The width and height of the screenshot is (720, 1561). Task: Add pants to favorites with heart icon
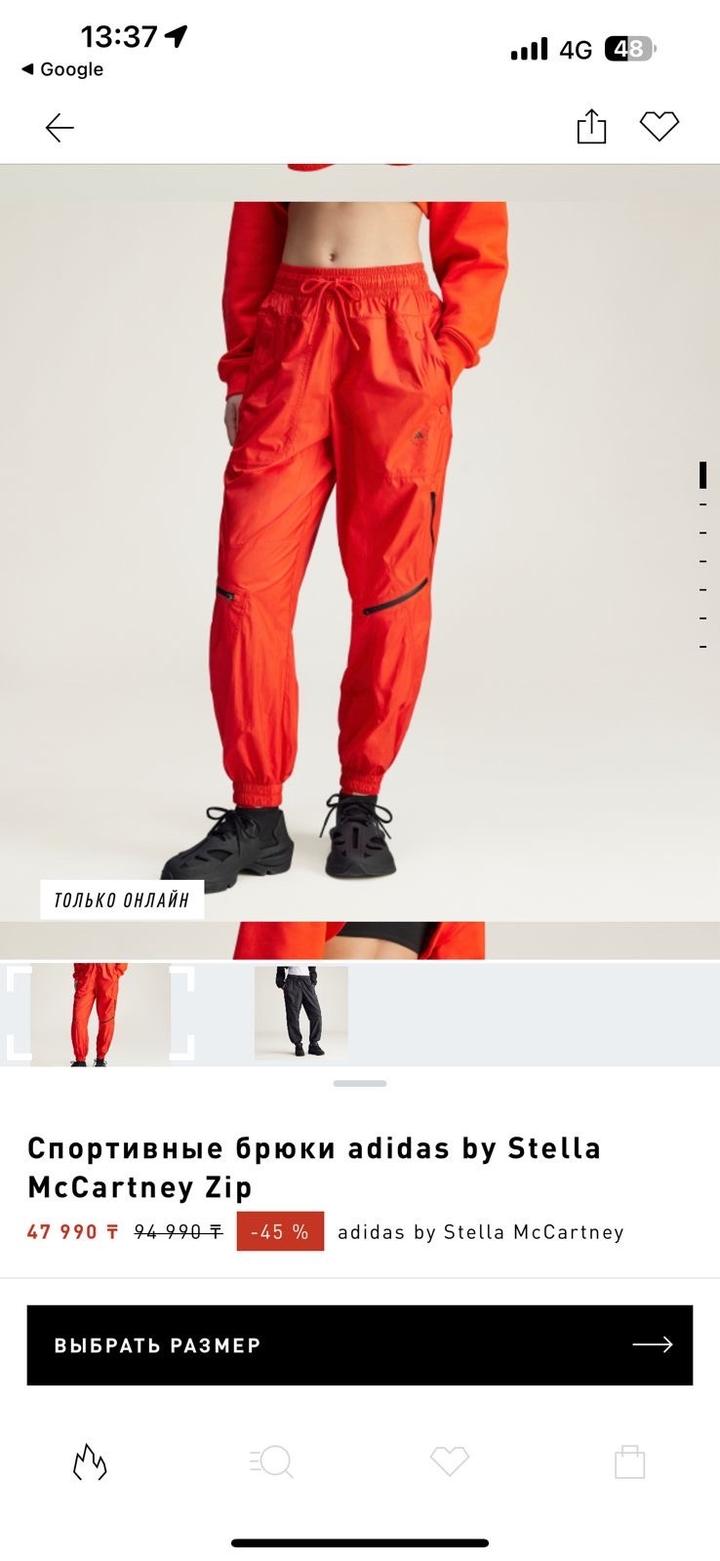tap(659, 126)
